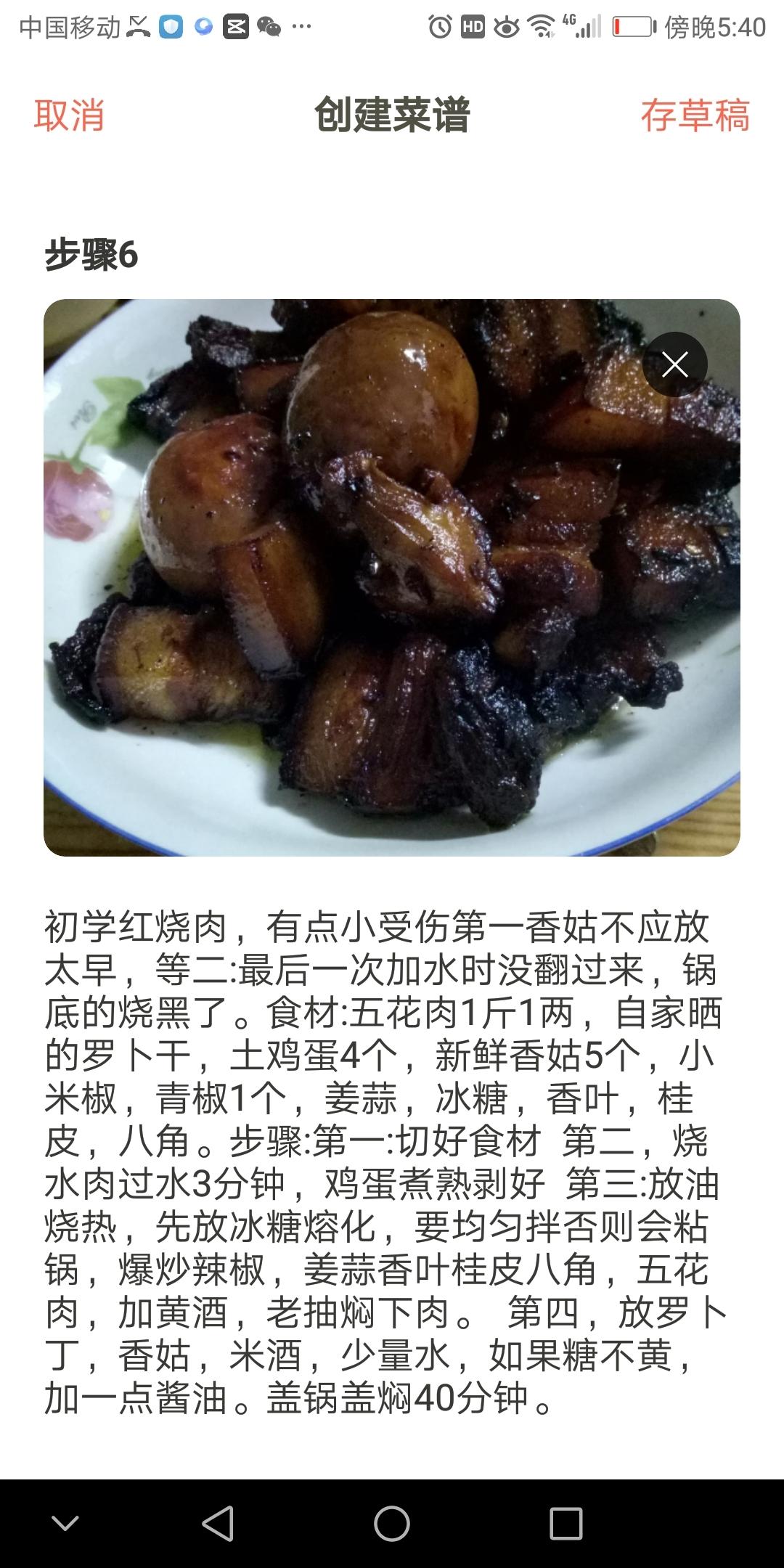Remove the step 6 photo

674,364
